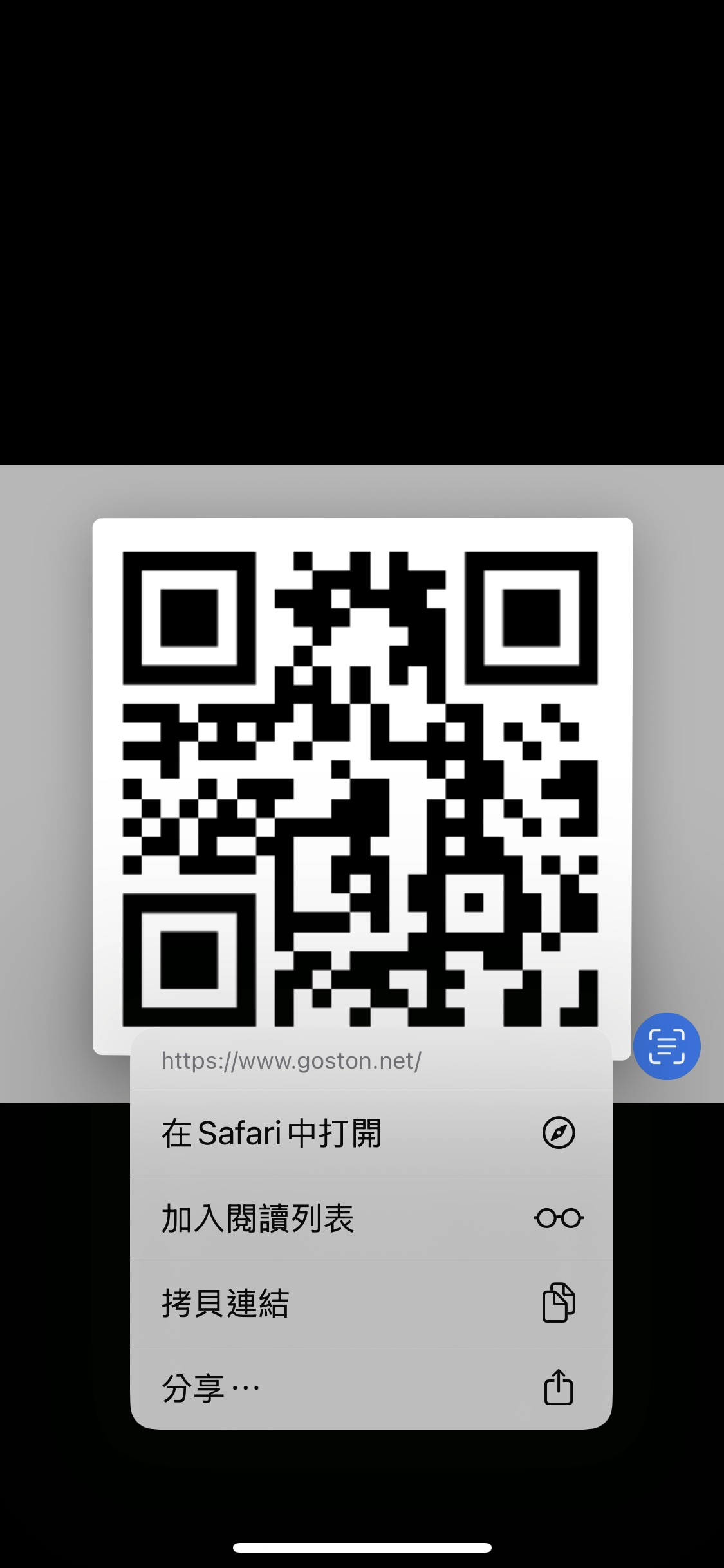The width and height of the screenshot is (724, 1568).
Task: Open the 分享 share option
Action: click(370, 1387)
